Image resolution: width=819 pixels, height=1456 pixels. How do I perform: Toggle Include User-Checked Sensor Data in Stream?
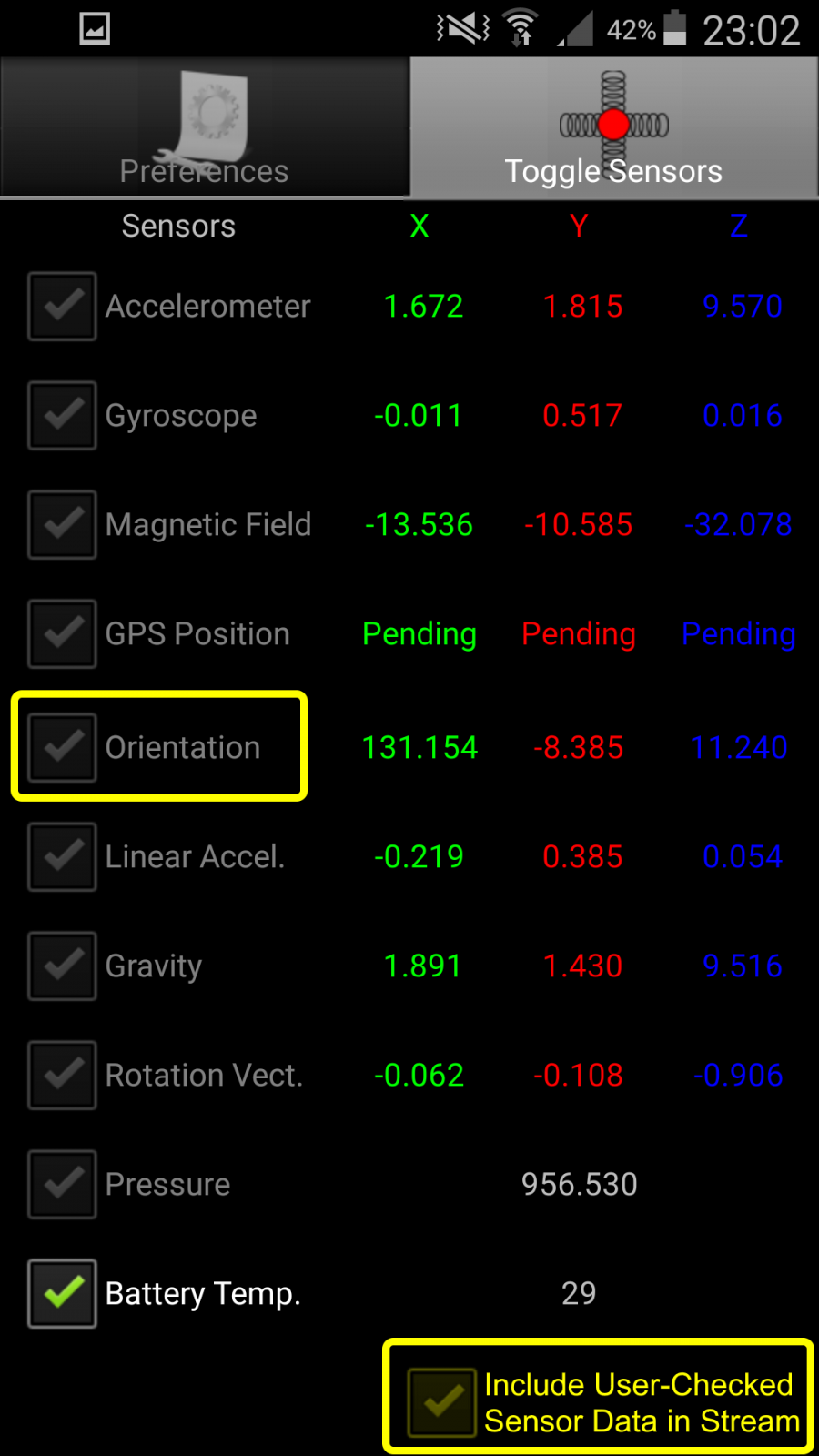(x=442, y=1402)
